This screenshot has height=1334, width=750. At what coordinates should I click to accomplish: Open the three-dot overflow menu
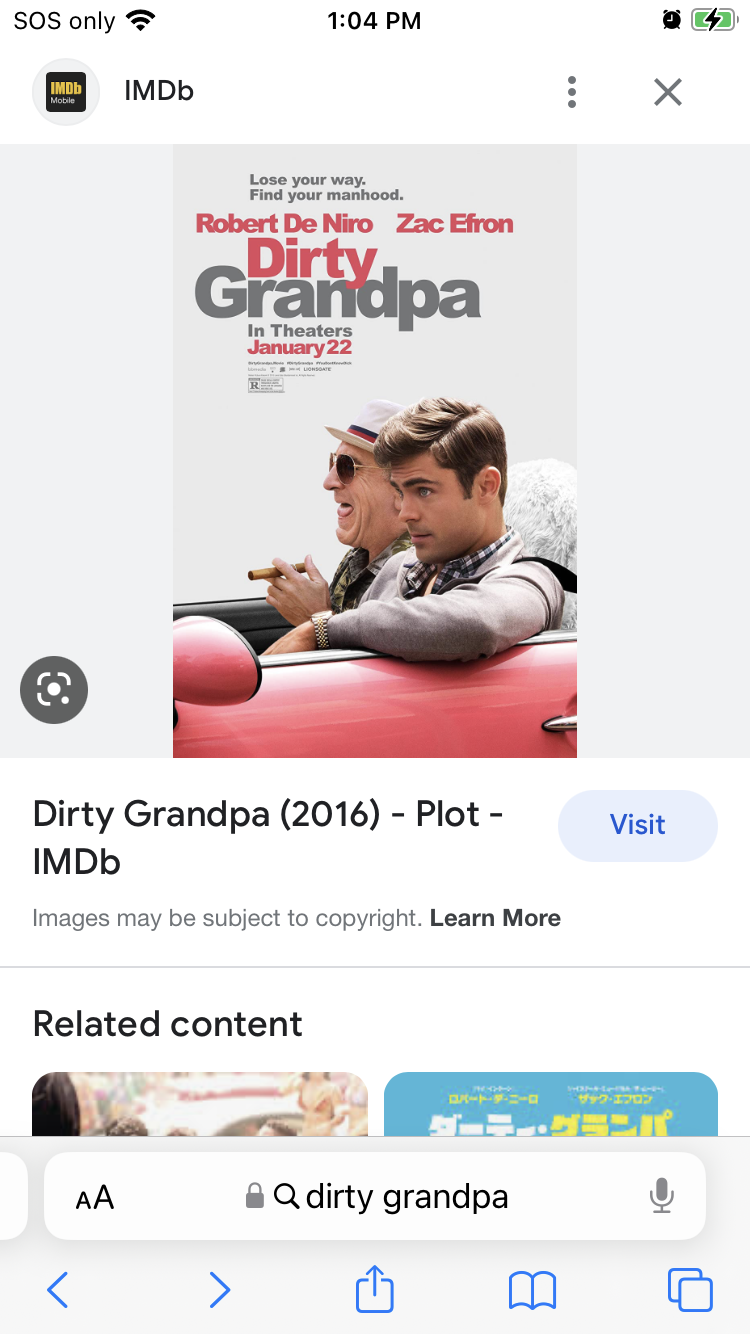tap(571, 92)
